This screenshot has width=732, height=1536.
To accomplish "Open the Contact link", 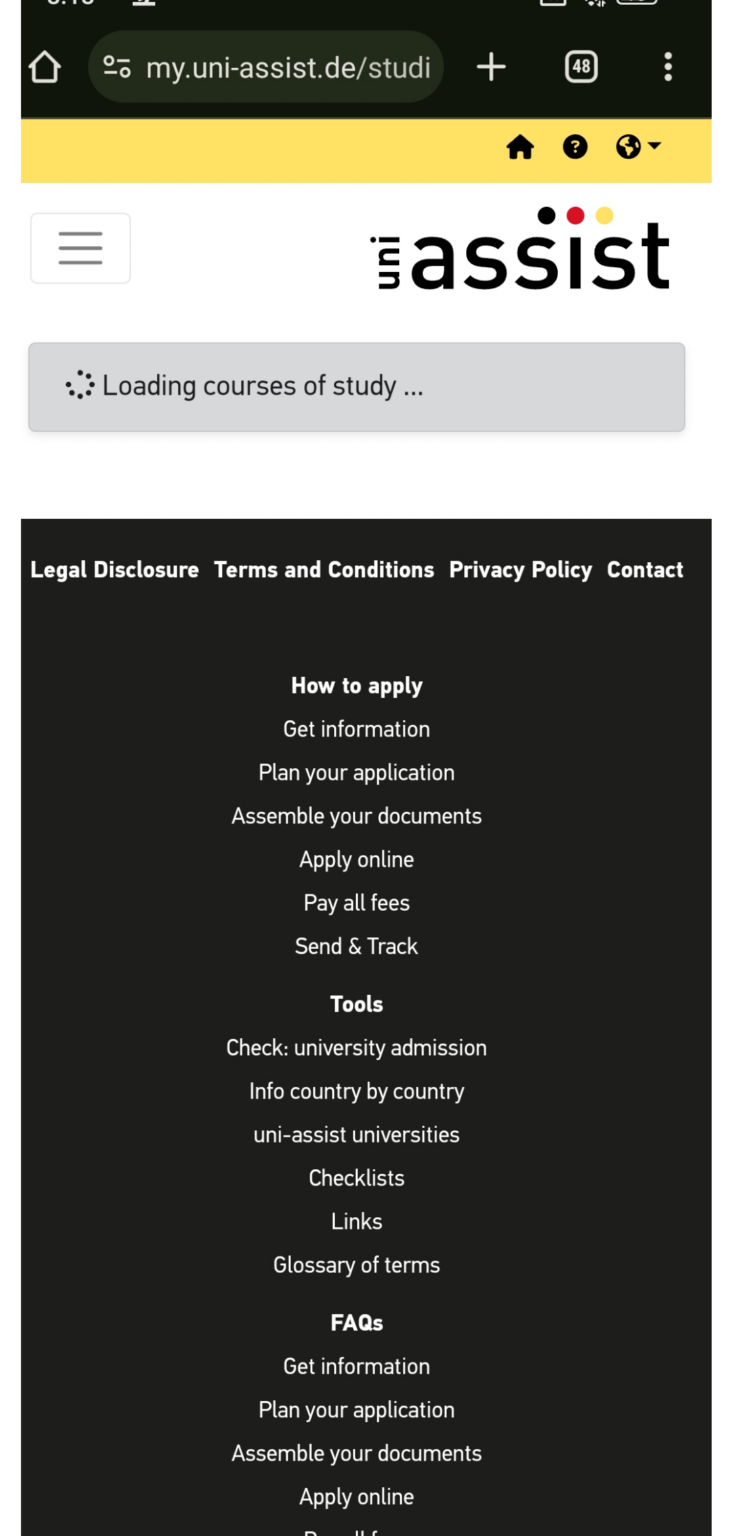I will (x=645, y=570).
